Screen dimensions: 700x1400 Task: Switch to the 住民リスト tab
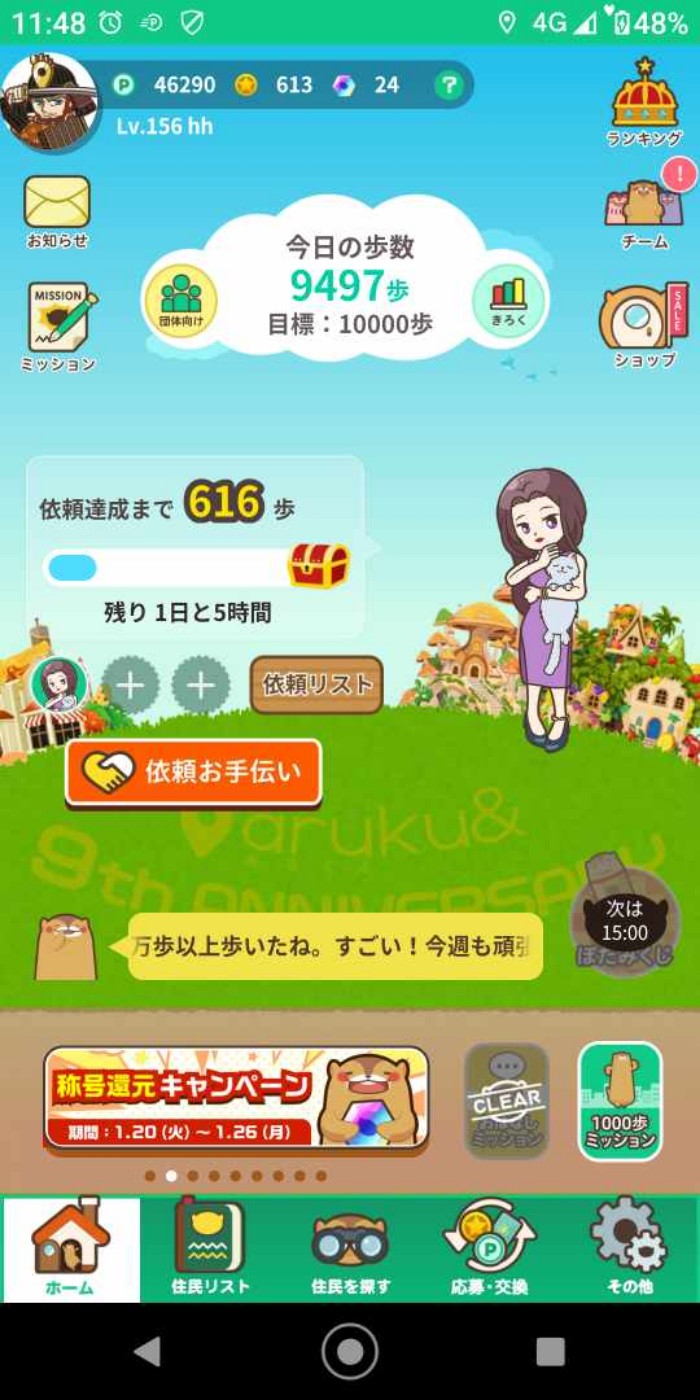(x=209, y=1248)
